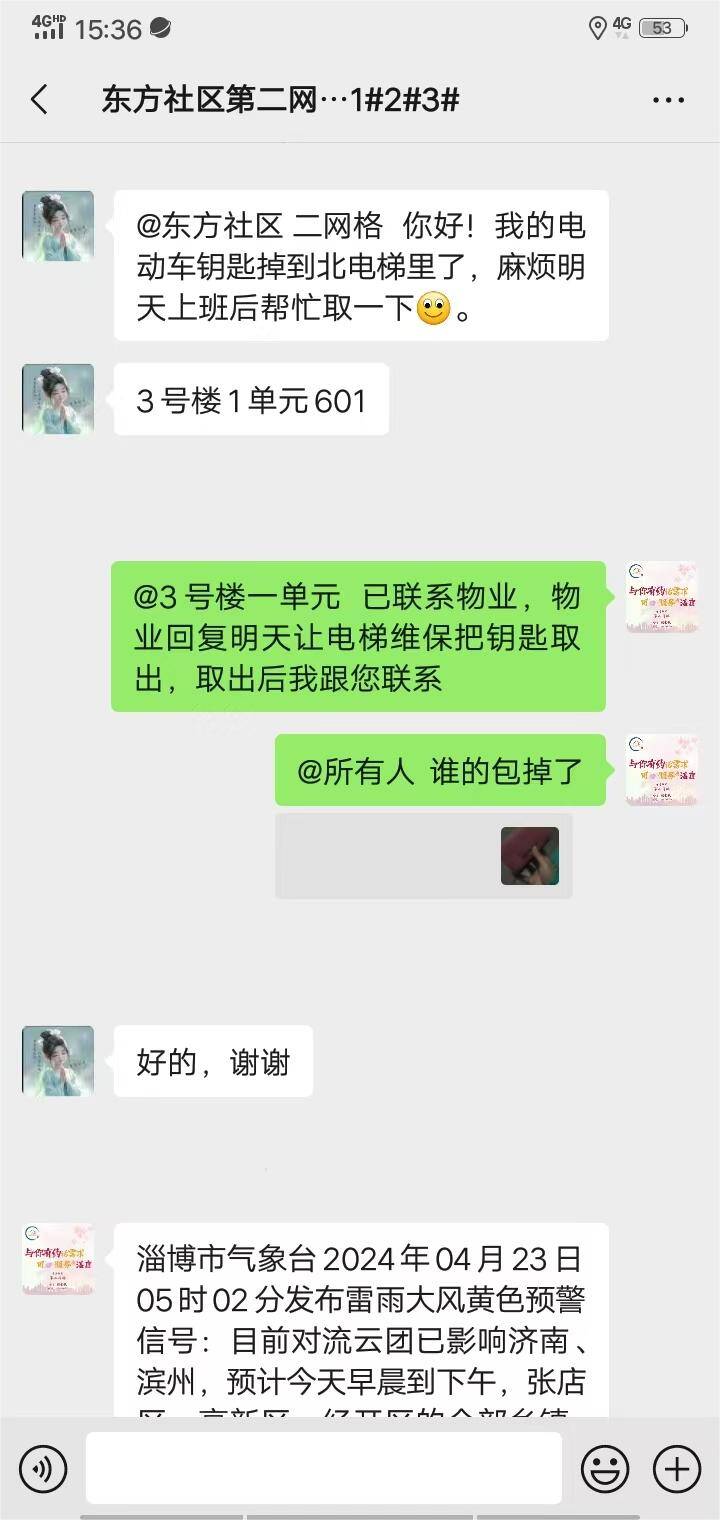Open avatar of the 好的，谢谢 sender
The image size is (720, 1520).
pos(58,1061)
